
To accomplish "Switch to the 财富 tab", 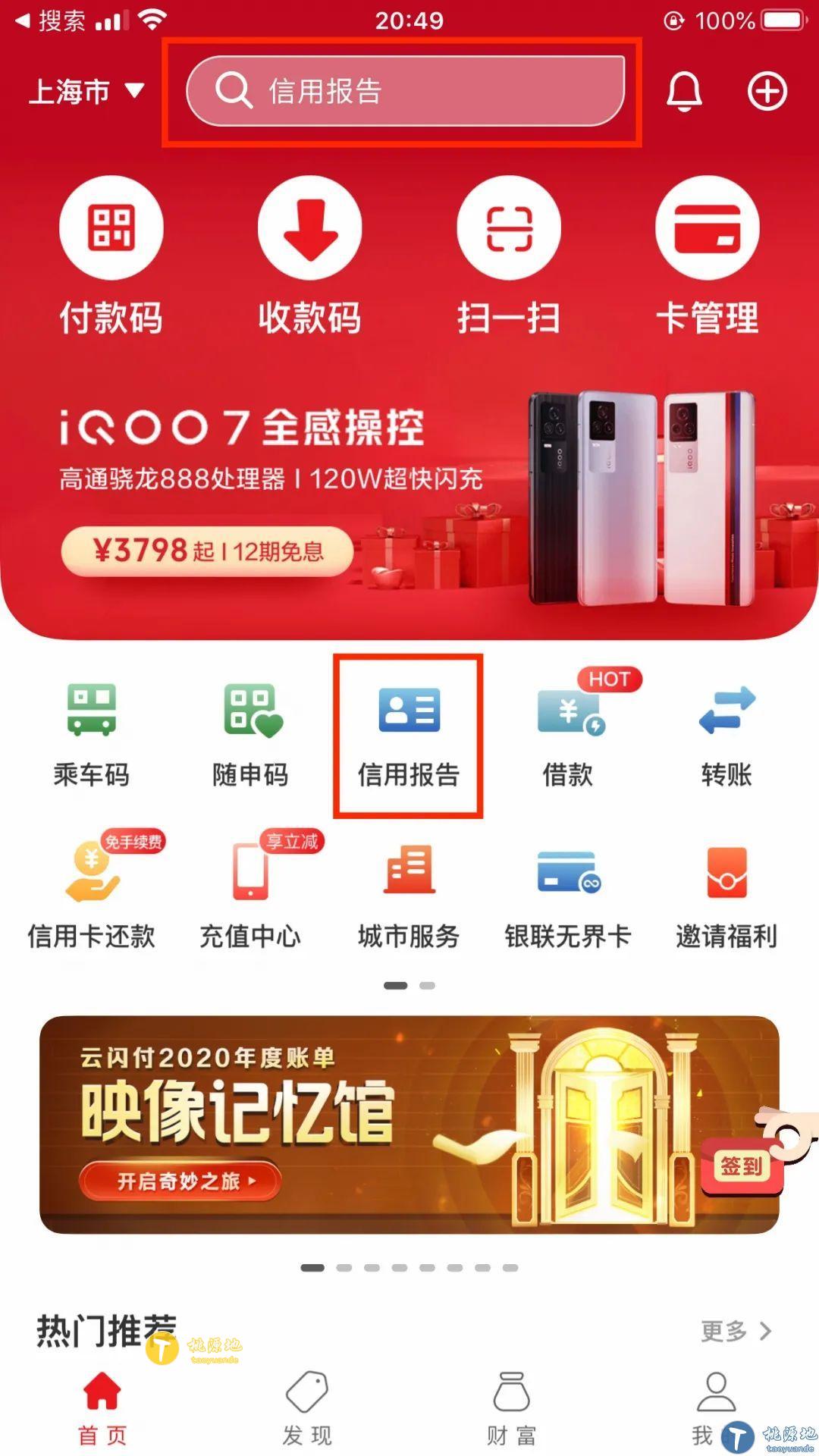I will click(512, 1407).
